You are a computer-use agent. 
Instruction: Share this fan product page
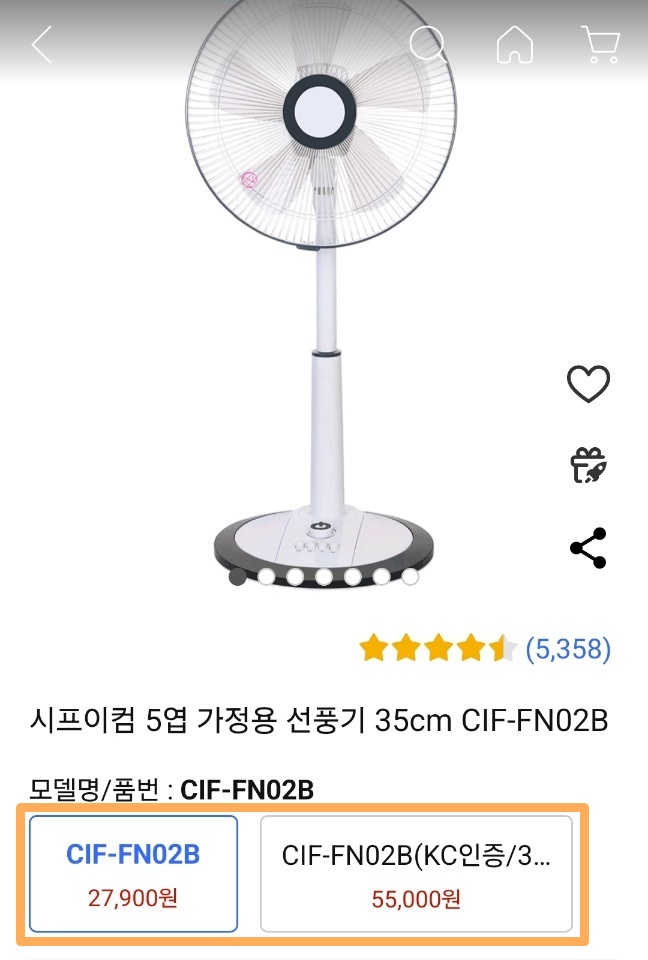pyautogui.click(x=588, y=548)
